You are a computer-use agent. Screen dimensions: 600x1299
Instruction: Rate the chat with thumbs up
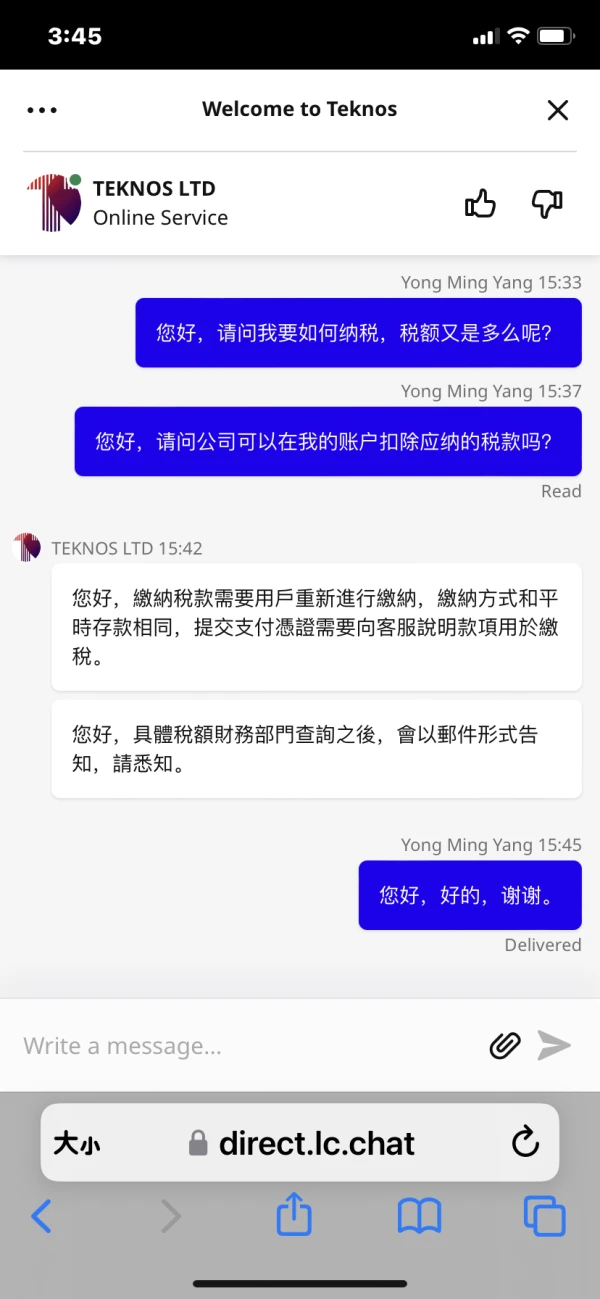coord(481,204)
